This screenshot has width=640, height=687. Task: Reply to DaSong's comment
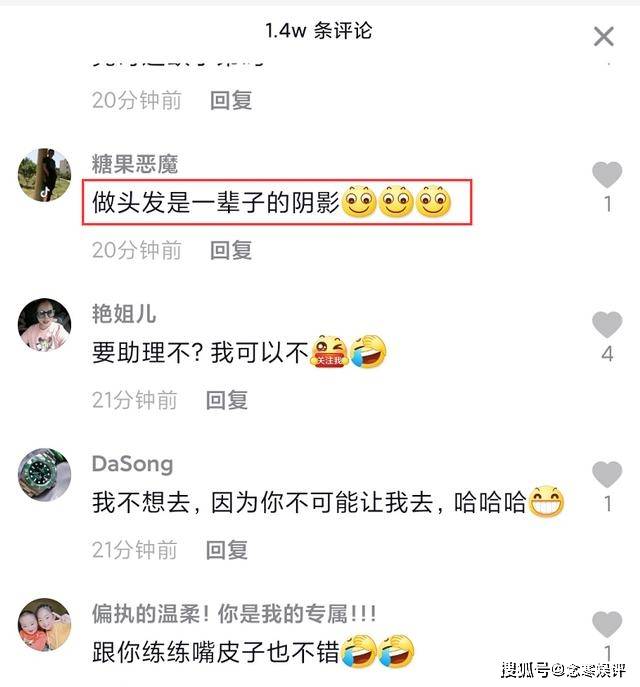point(227,550)
